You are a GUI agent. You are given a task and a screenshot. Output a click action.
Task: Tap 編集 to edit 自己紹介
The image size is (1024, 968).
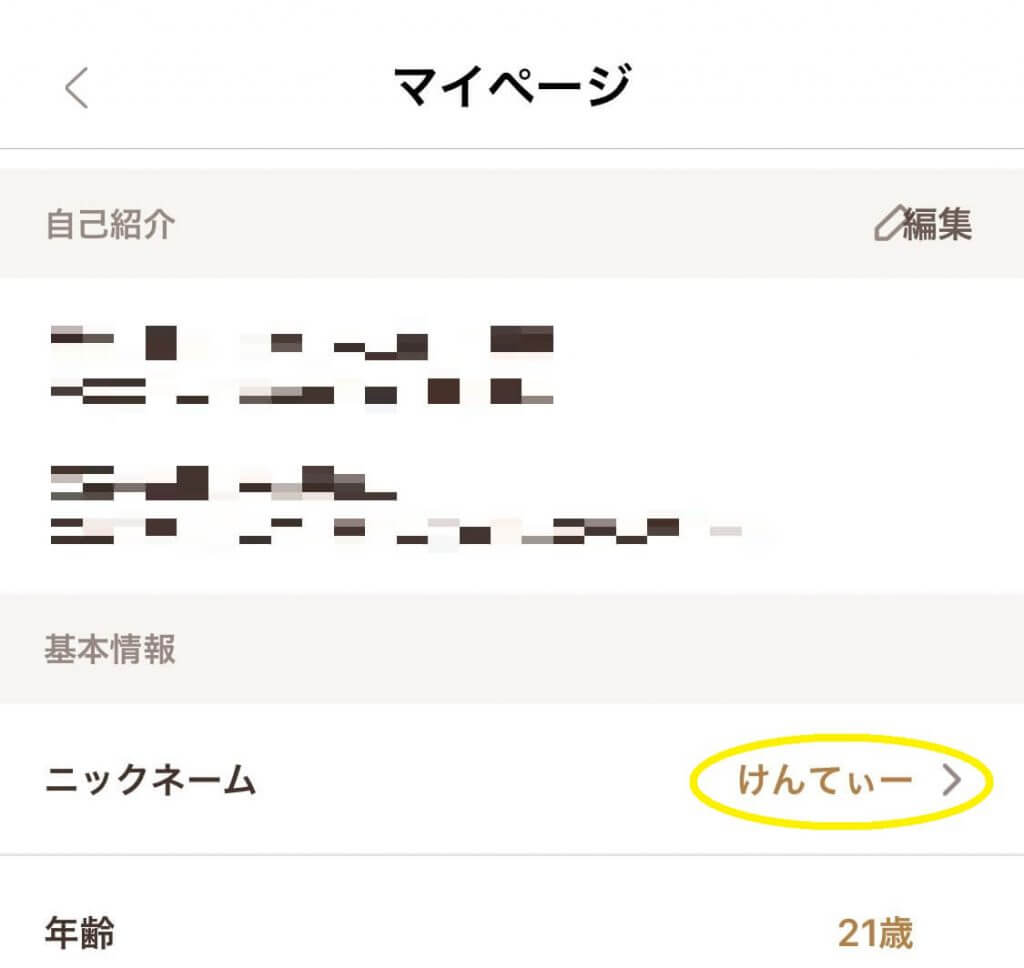[922, 224]
